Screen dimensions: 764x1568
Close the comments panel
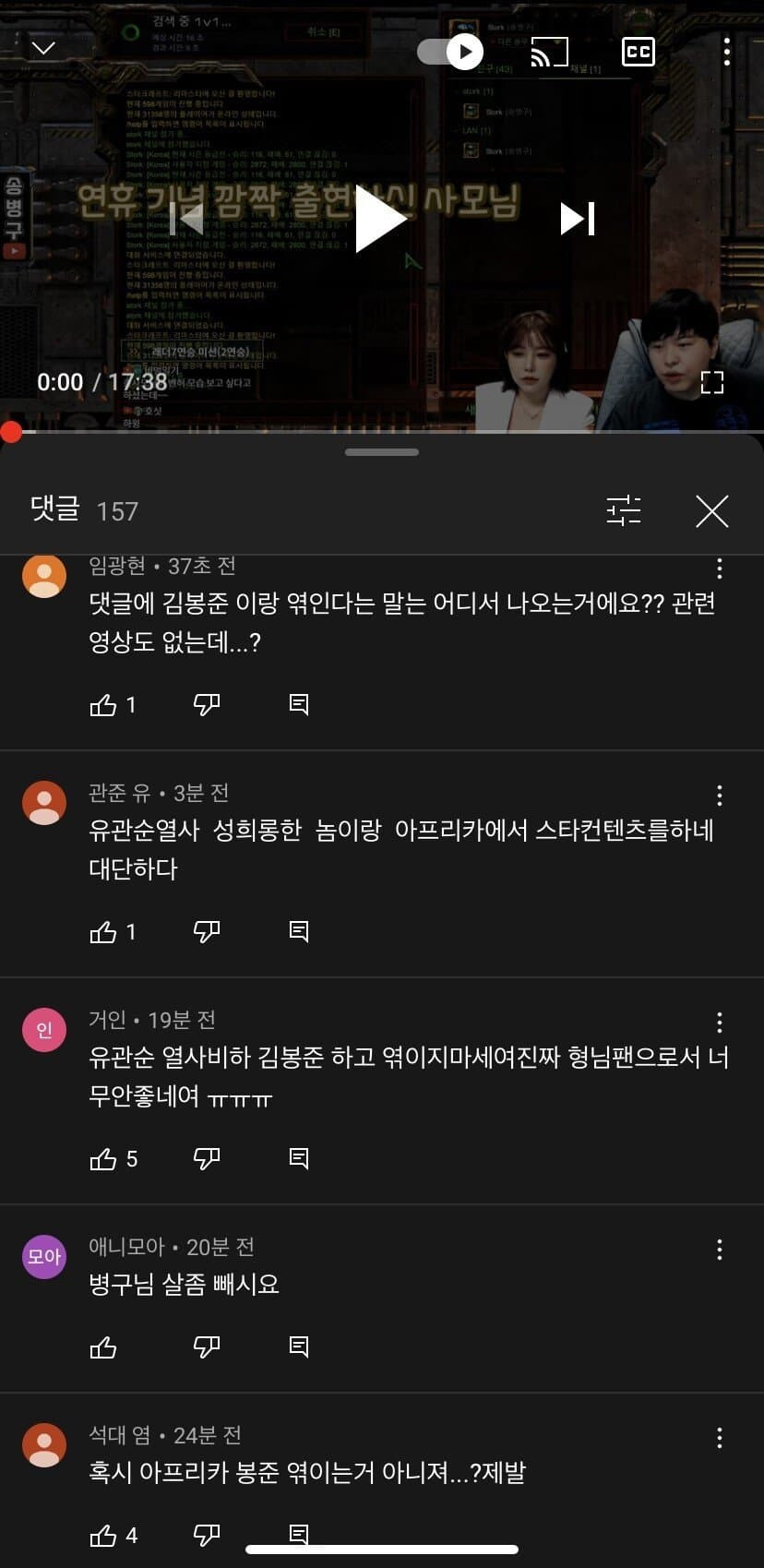pyautogui.click(x=711, y=510)
